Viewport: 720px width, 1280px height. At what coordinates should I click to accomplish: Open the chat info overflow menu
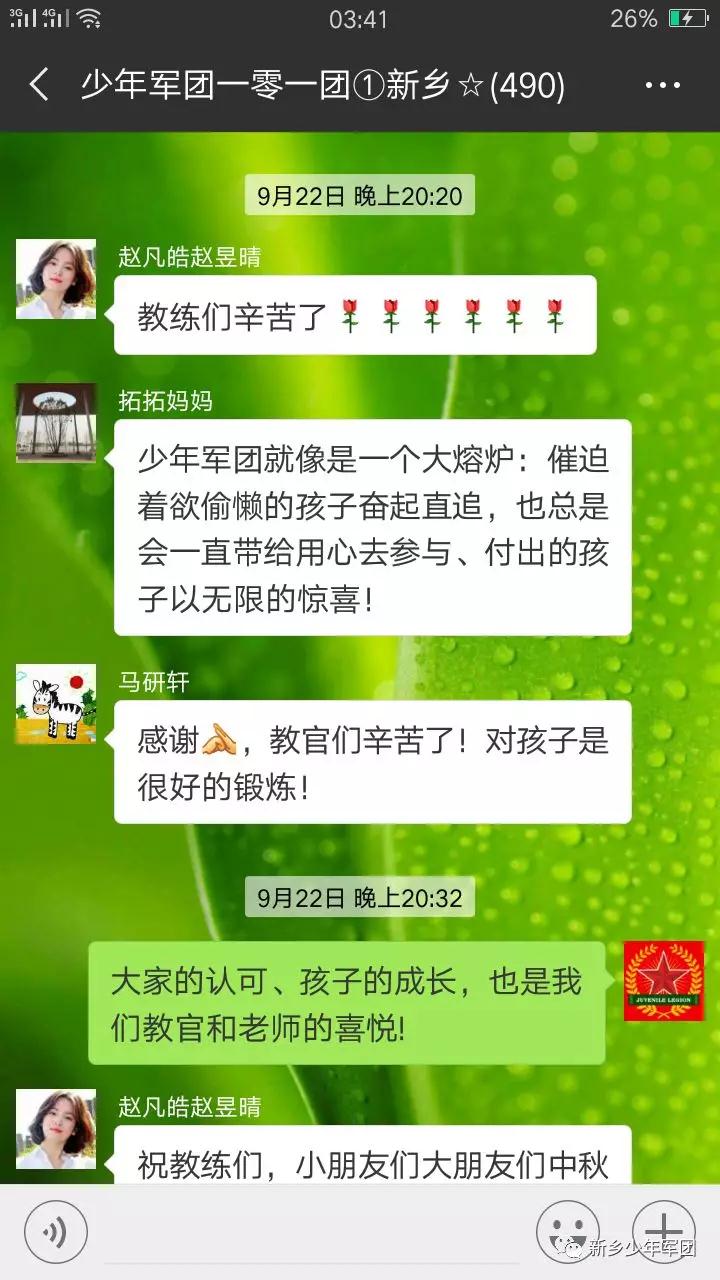662,86
